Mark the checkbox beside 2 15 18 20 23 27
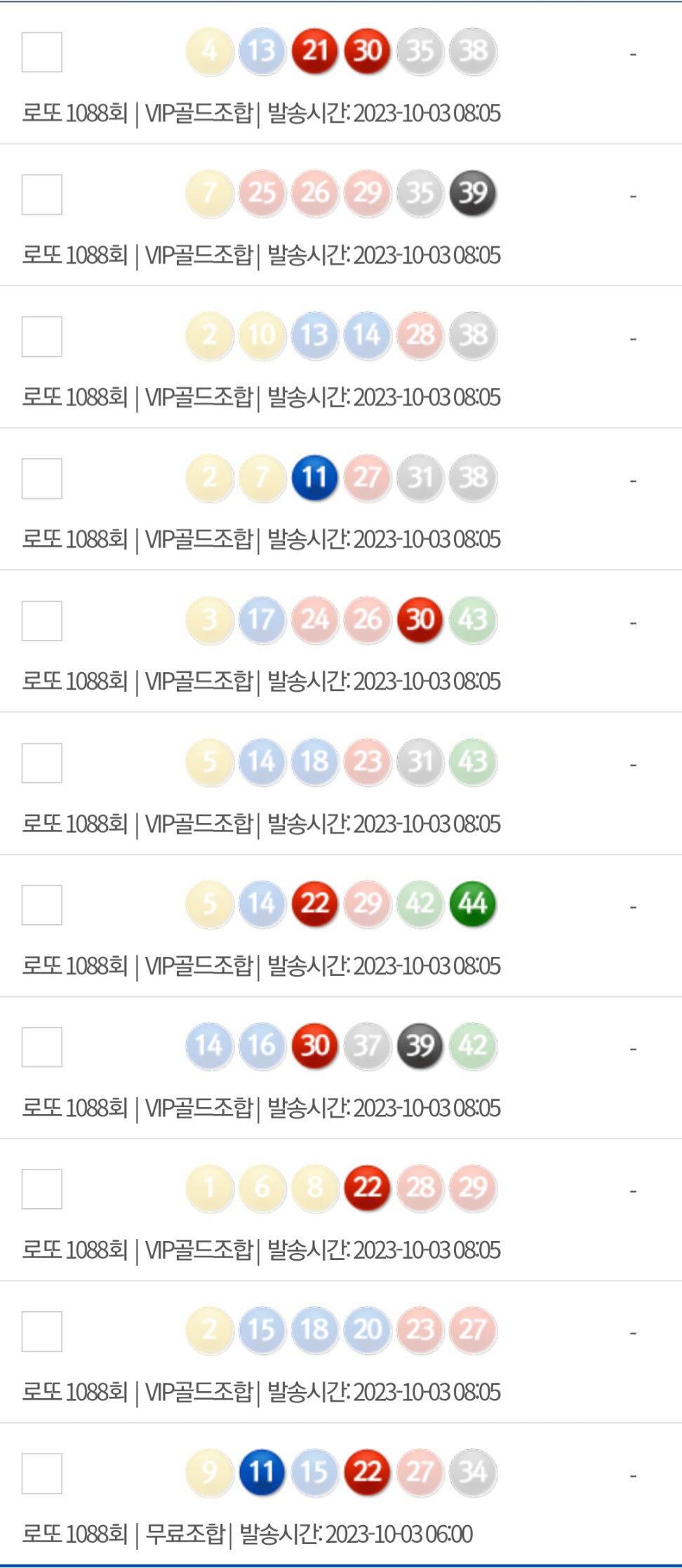682x1568 pixels. coord(42,1331)
